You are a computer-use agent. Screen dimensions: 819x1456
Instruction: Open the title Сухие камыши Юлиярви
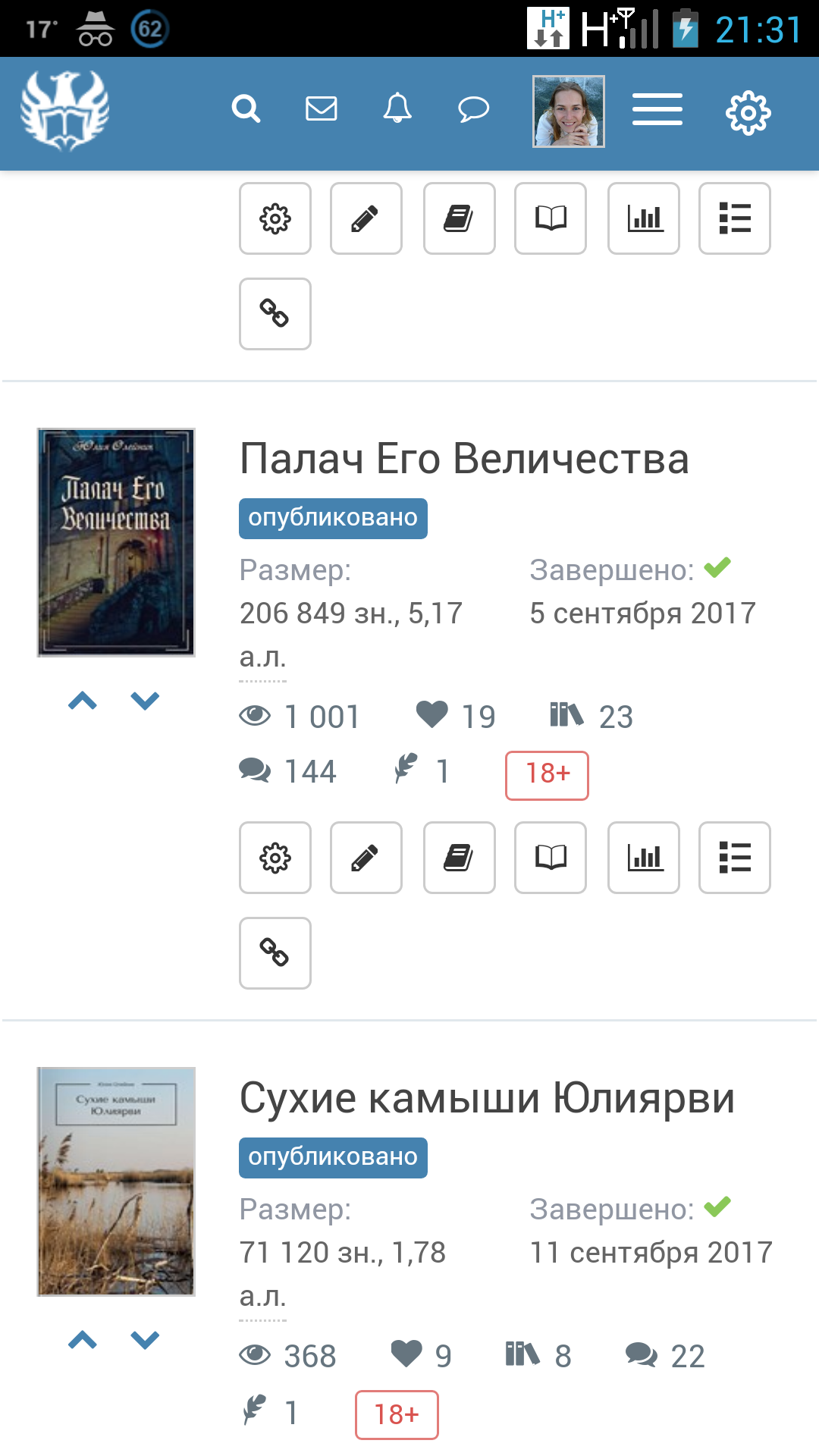click(487, 1098)
